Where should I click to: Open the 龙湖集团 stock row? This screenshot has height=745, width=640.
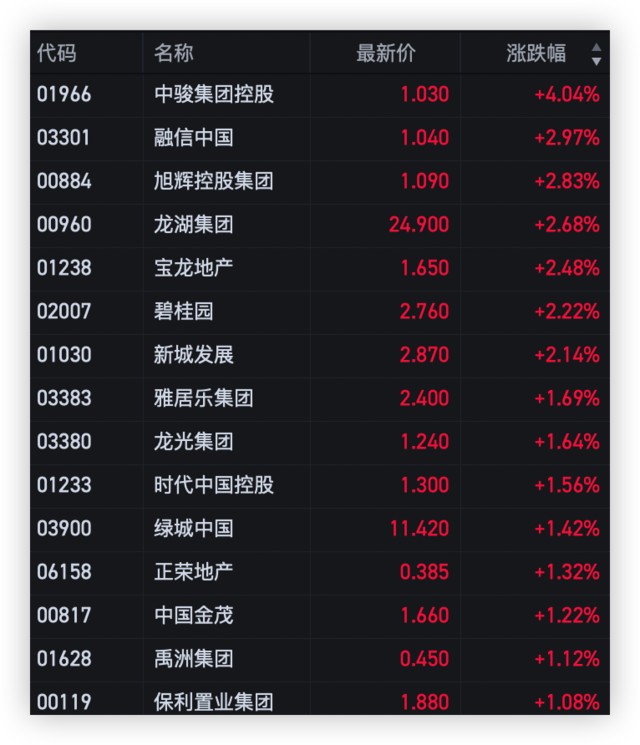point(194,225)
